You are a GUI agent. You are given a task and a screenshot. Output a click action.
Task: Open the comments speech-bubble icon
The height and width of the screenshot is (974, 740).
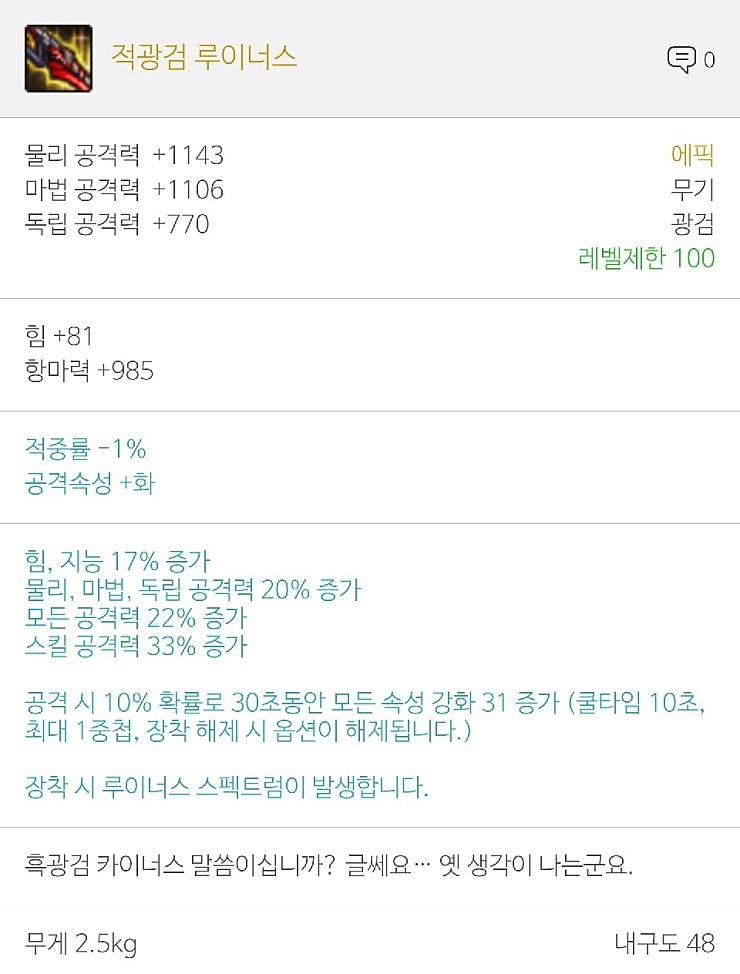click(681, 59)
